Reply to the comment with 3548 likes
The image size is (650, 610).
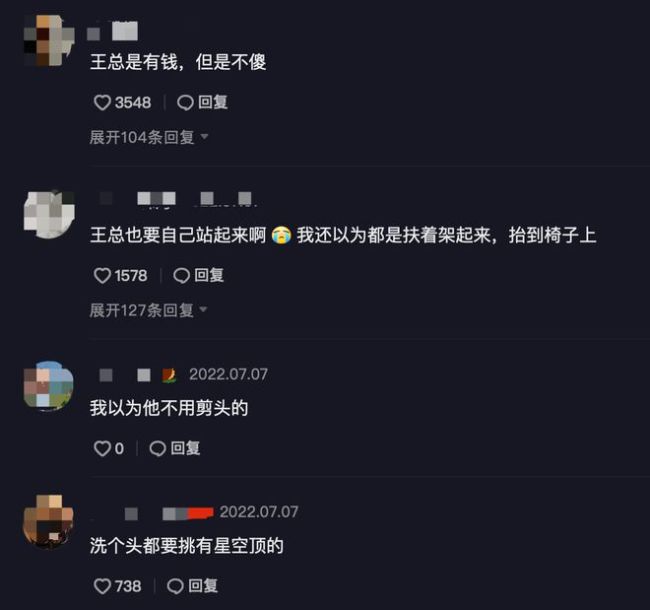tap(203, 102)
